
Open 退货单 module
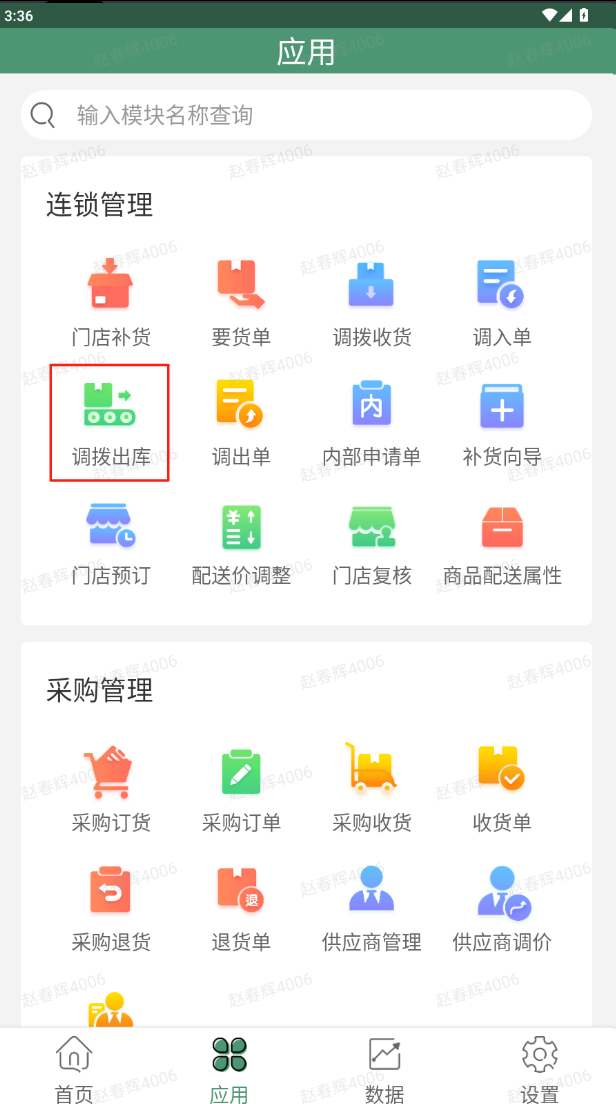pyautogui.click(x=241, y=907)
